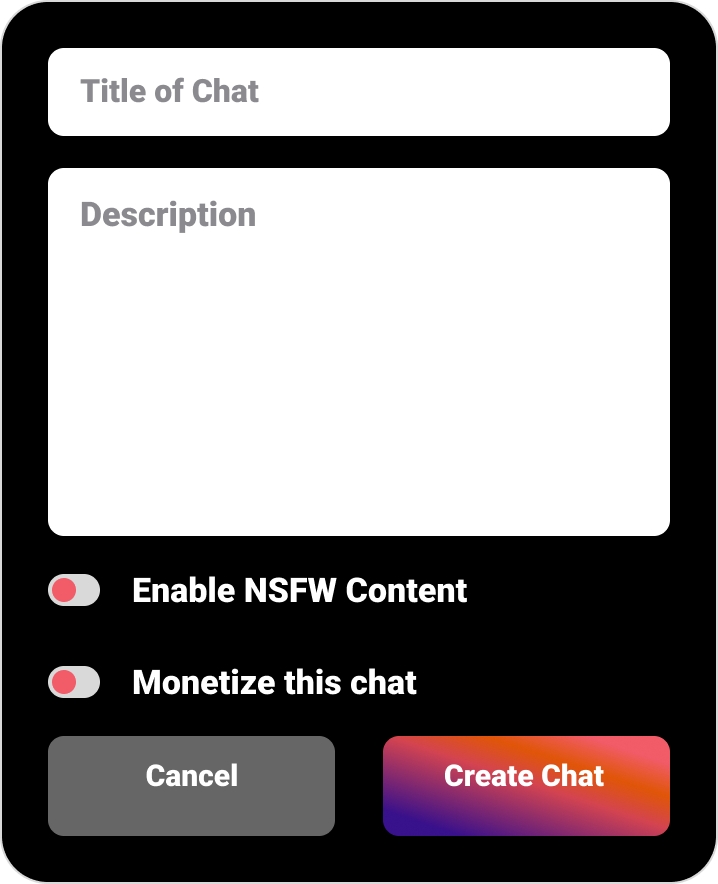Focus the Description text area
718x884 pixels.
(358, 352)
